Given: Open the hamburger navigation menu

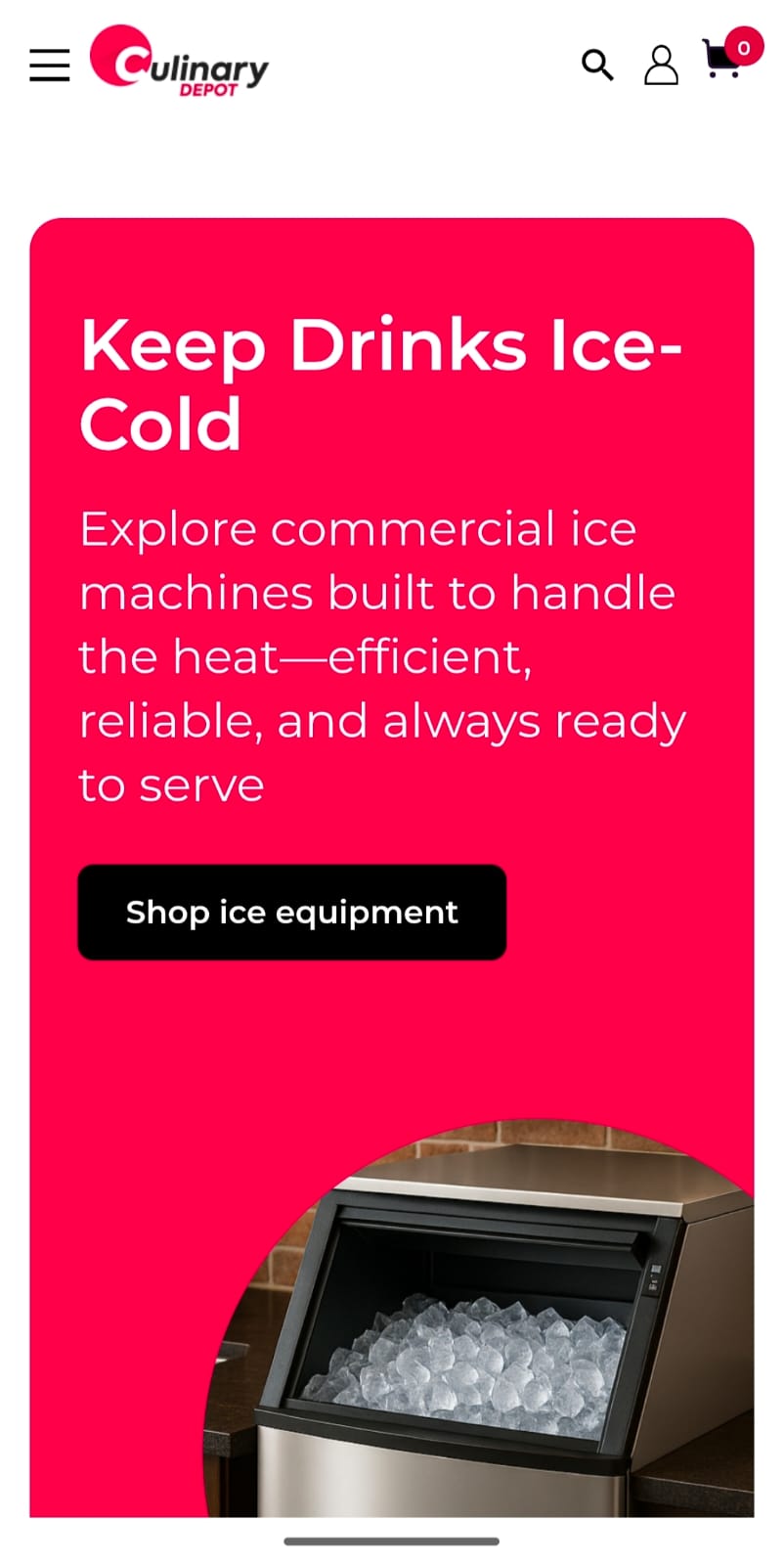Looking at the screenshot, I should [x=49, y=65].
